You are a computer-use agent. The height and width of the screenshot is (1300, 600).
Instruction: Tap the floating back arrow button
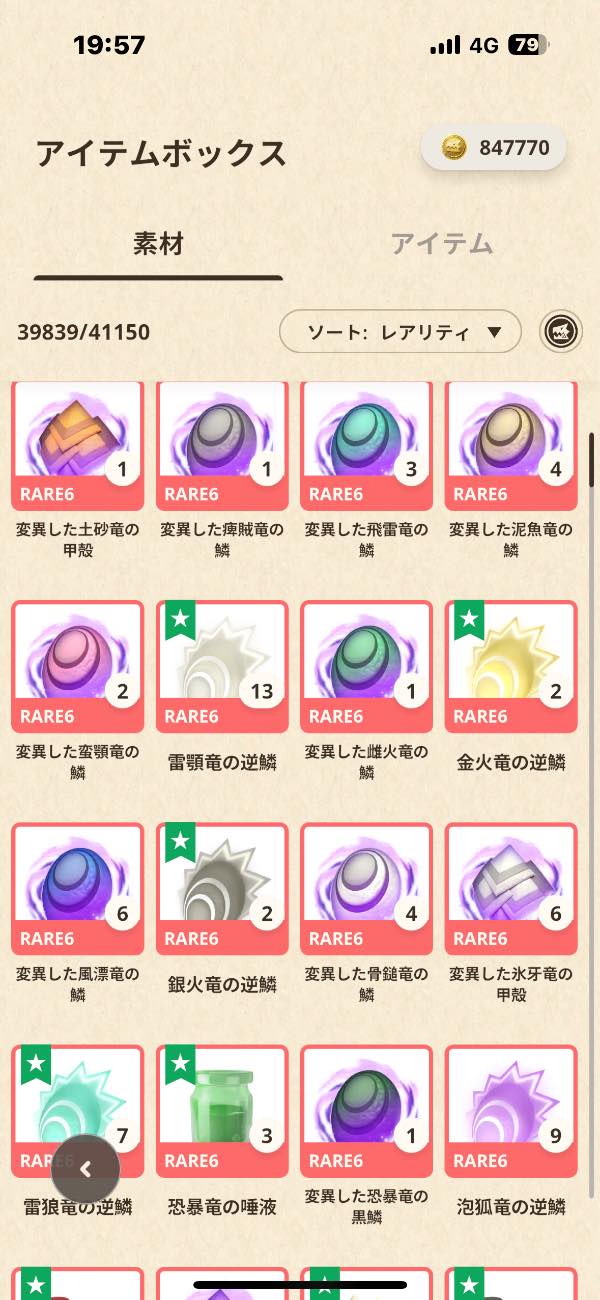pyautogui.click(x=86, y=1169)
